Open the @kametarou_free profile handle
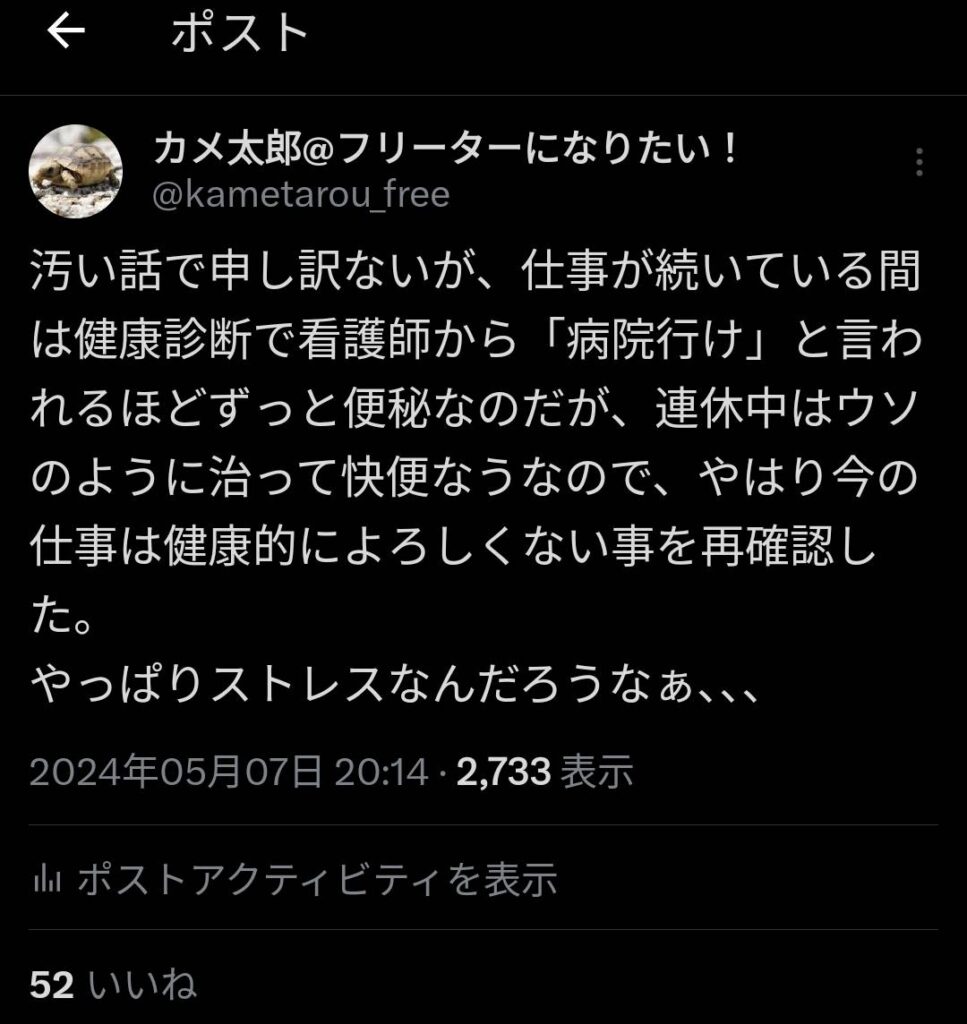This screenshot has width=967, height=1024. coord(300,194)
